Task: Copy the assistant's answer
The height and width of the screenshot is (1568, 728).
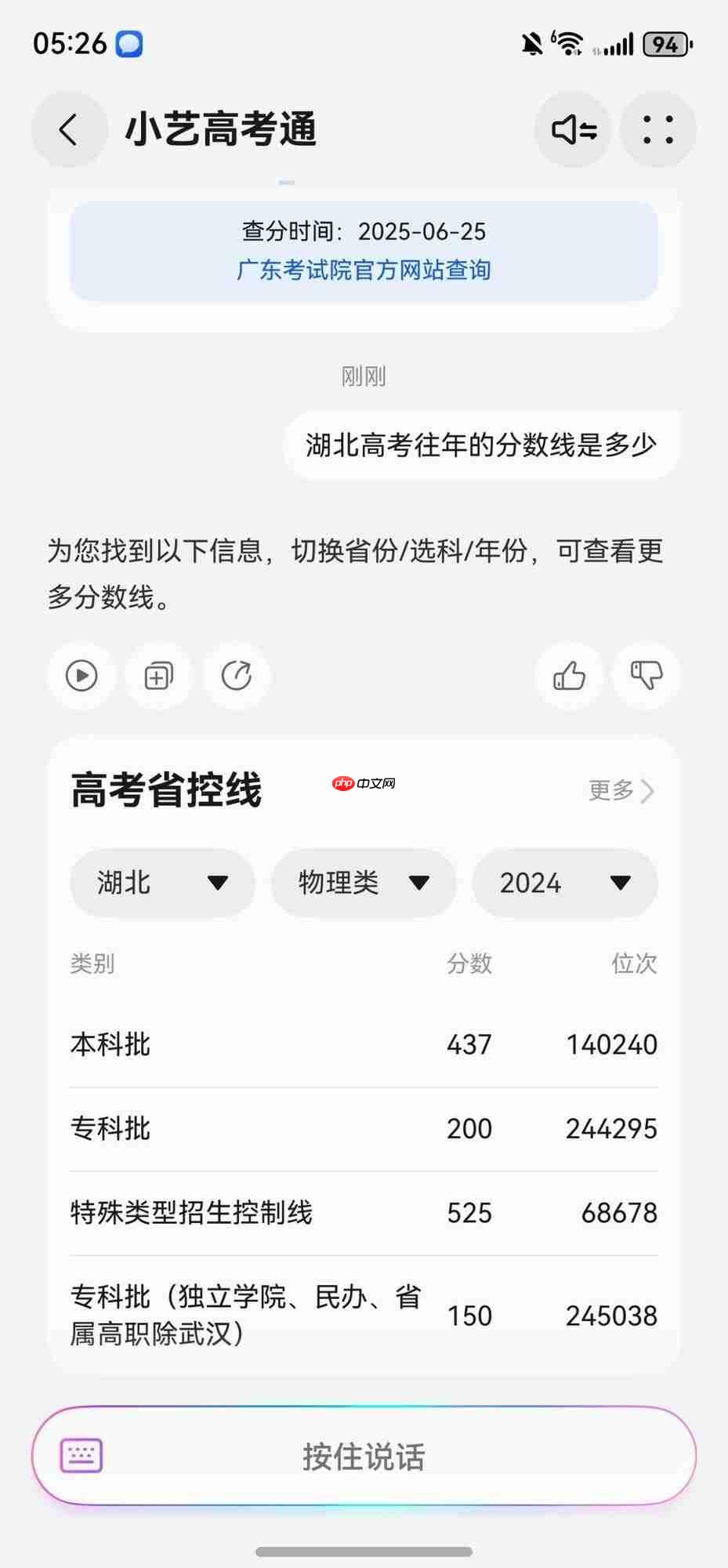Action: [158, 676]
